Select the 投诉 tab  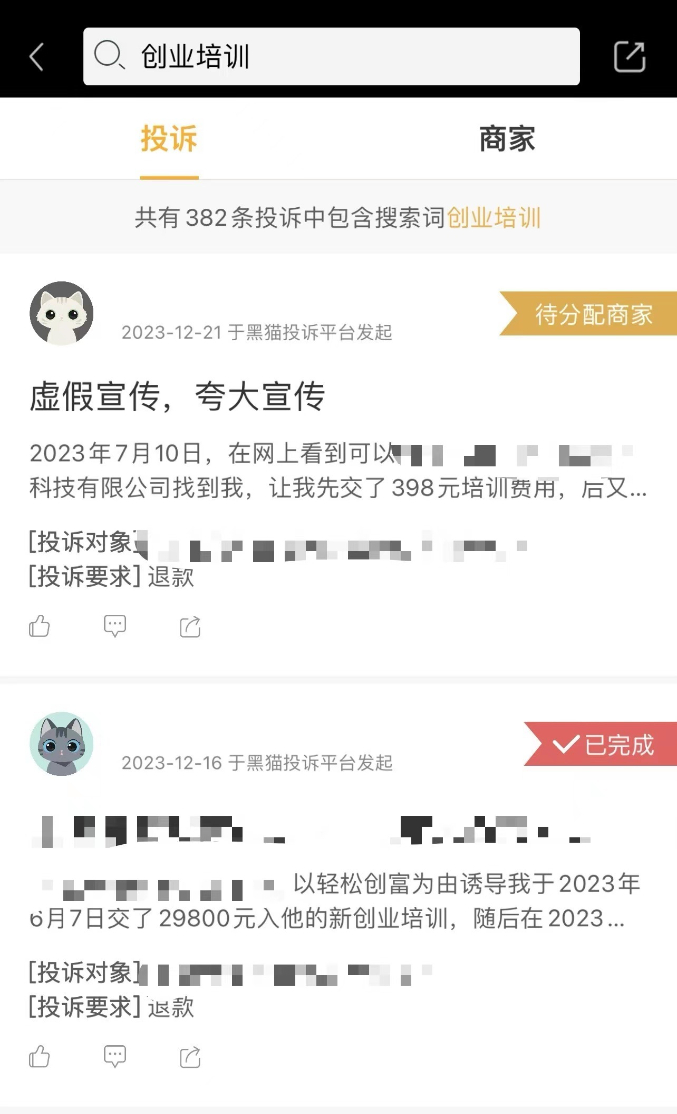(x=169, y=139)
